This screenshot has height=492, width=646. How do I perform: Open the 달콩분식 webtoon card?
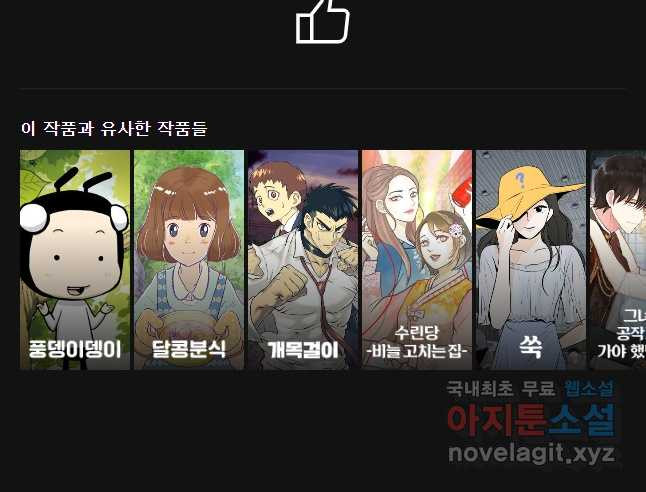pos(189,260)
